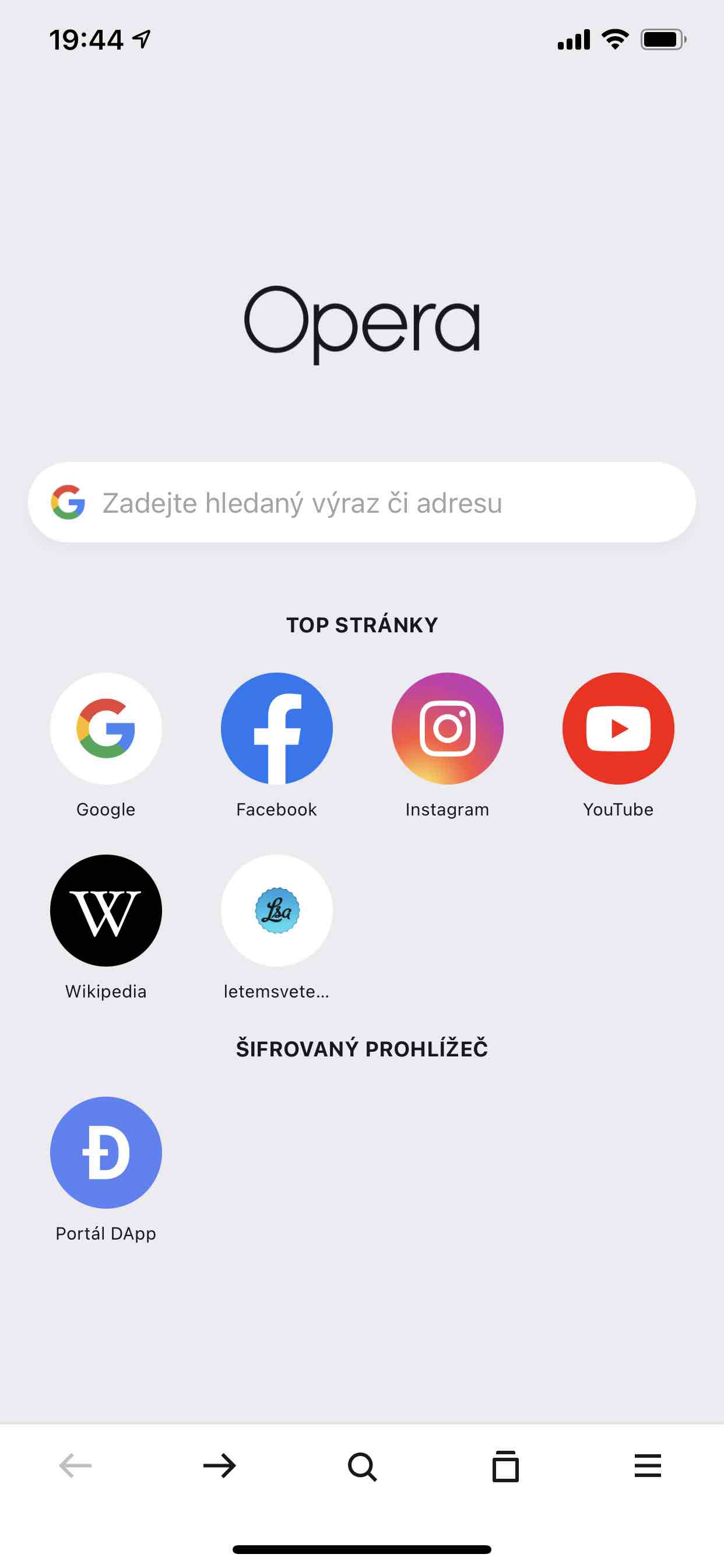Tap the search or address field
The width and height of the screenshot is (724, 1568).
click(x=362, y=502)
